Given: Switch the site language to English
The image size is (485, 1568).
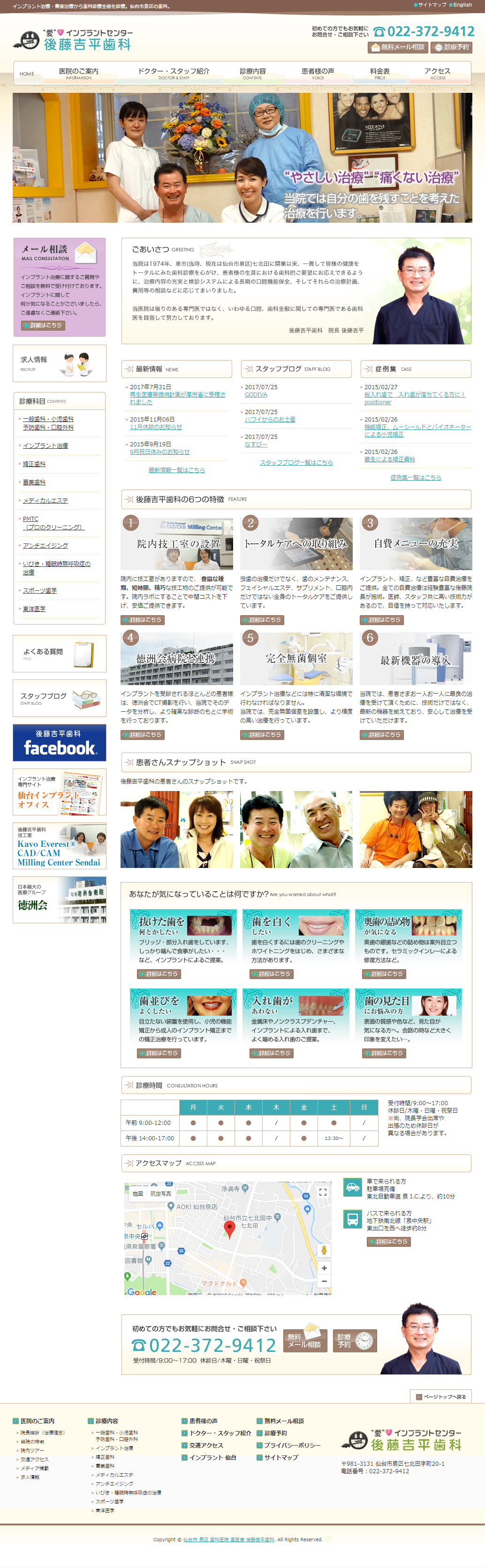Looking at the screenshot, I should tap(462, 5).
